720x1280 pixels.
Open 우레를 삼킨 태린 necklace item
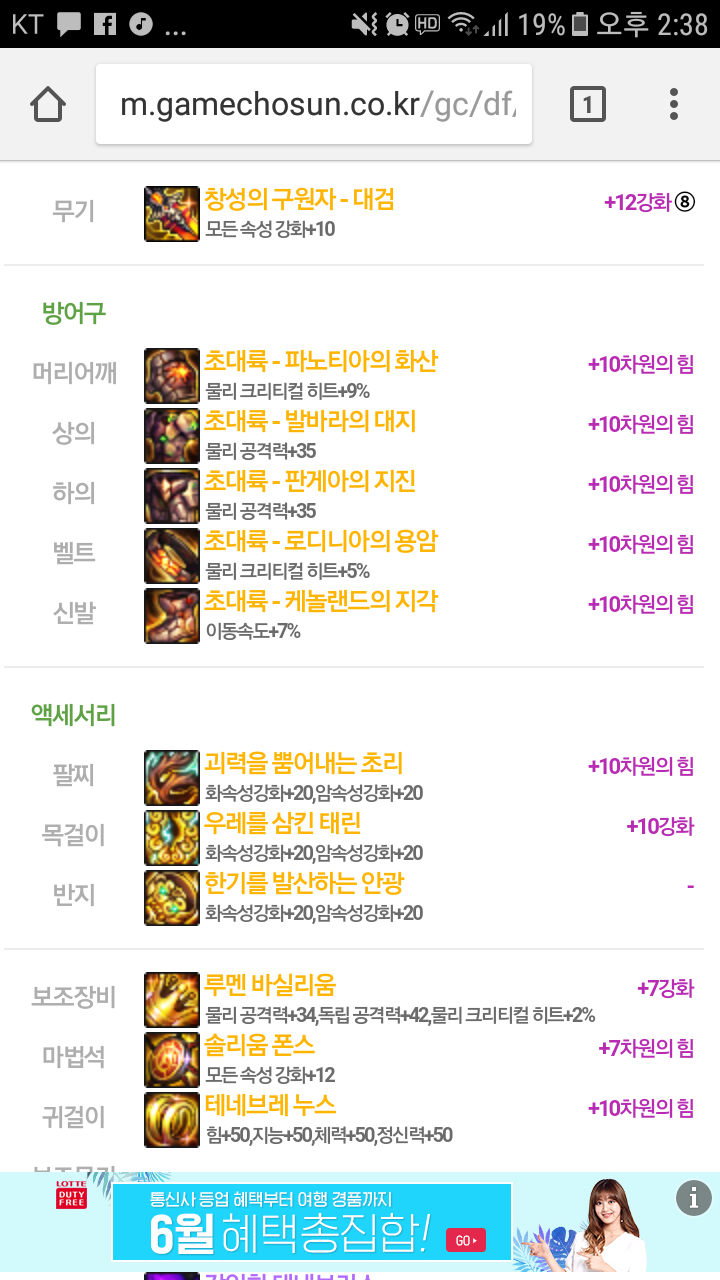[x=283, y=824]
